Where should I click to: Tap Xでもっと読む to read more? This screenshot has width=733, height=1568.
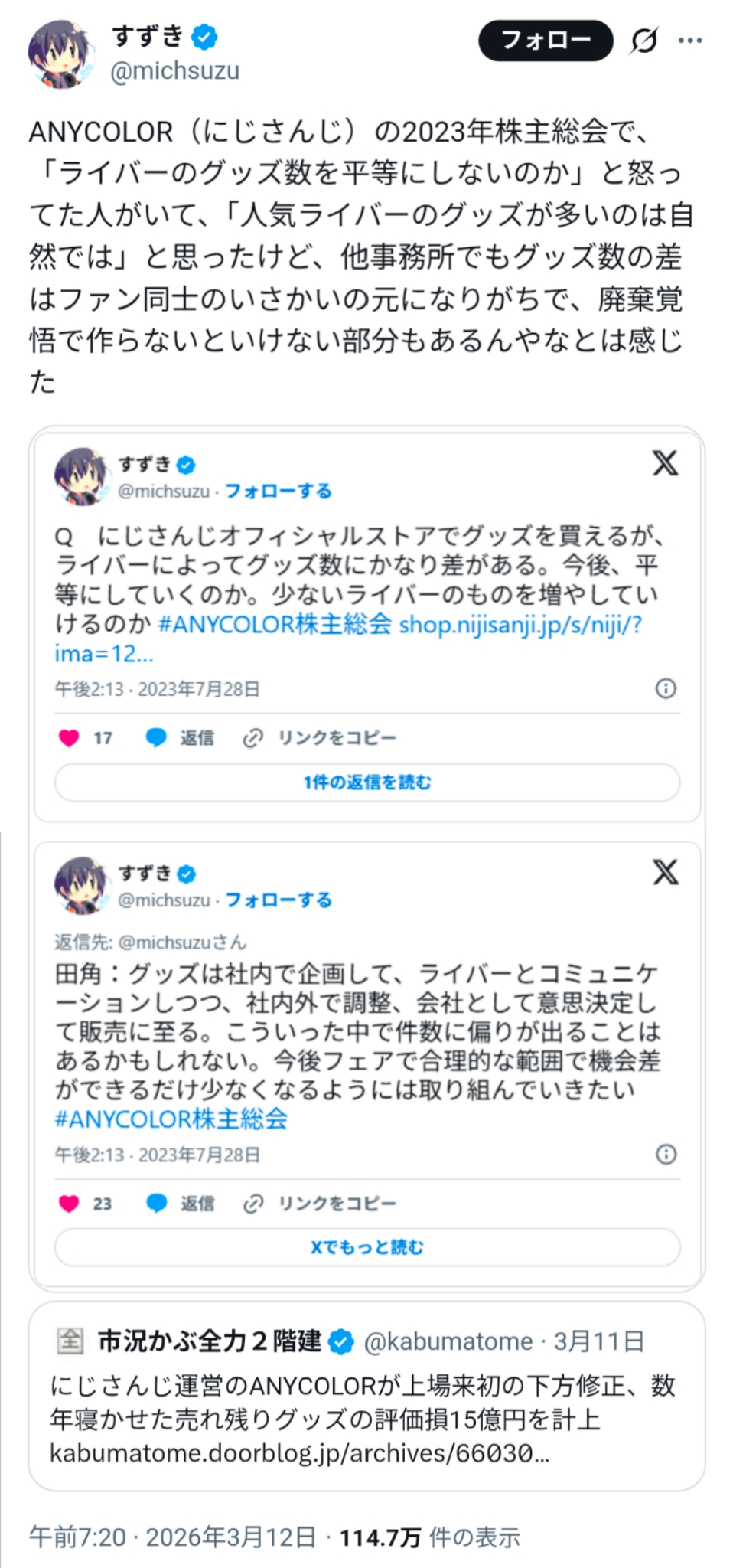coord(367,1247)
